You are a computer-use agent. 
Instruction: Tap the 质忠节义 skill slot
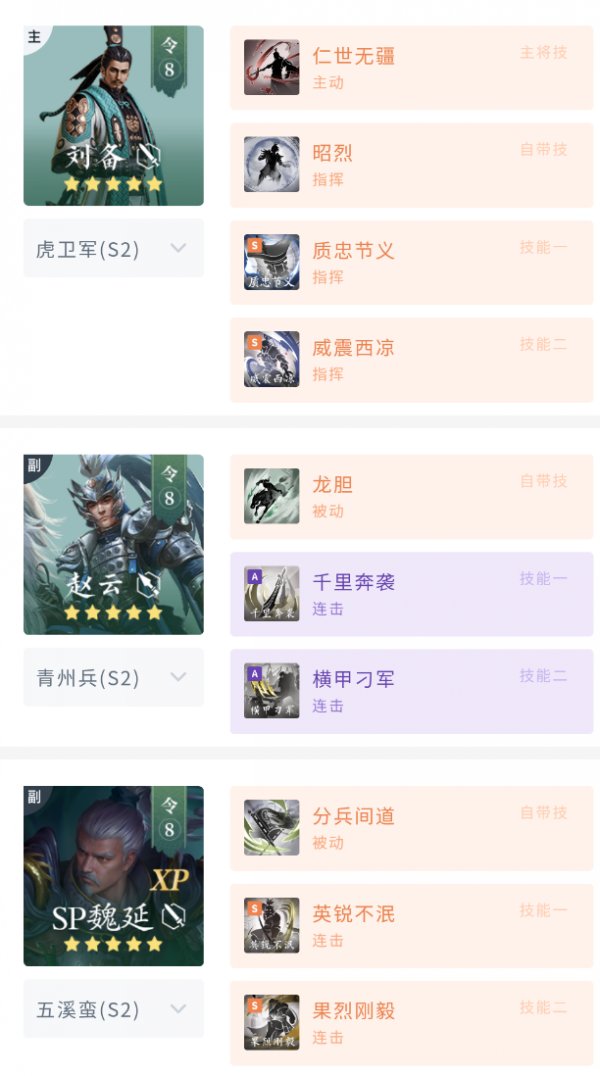point(411,262)
